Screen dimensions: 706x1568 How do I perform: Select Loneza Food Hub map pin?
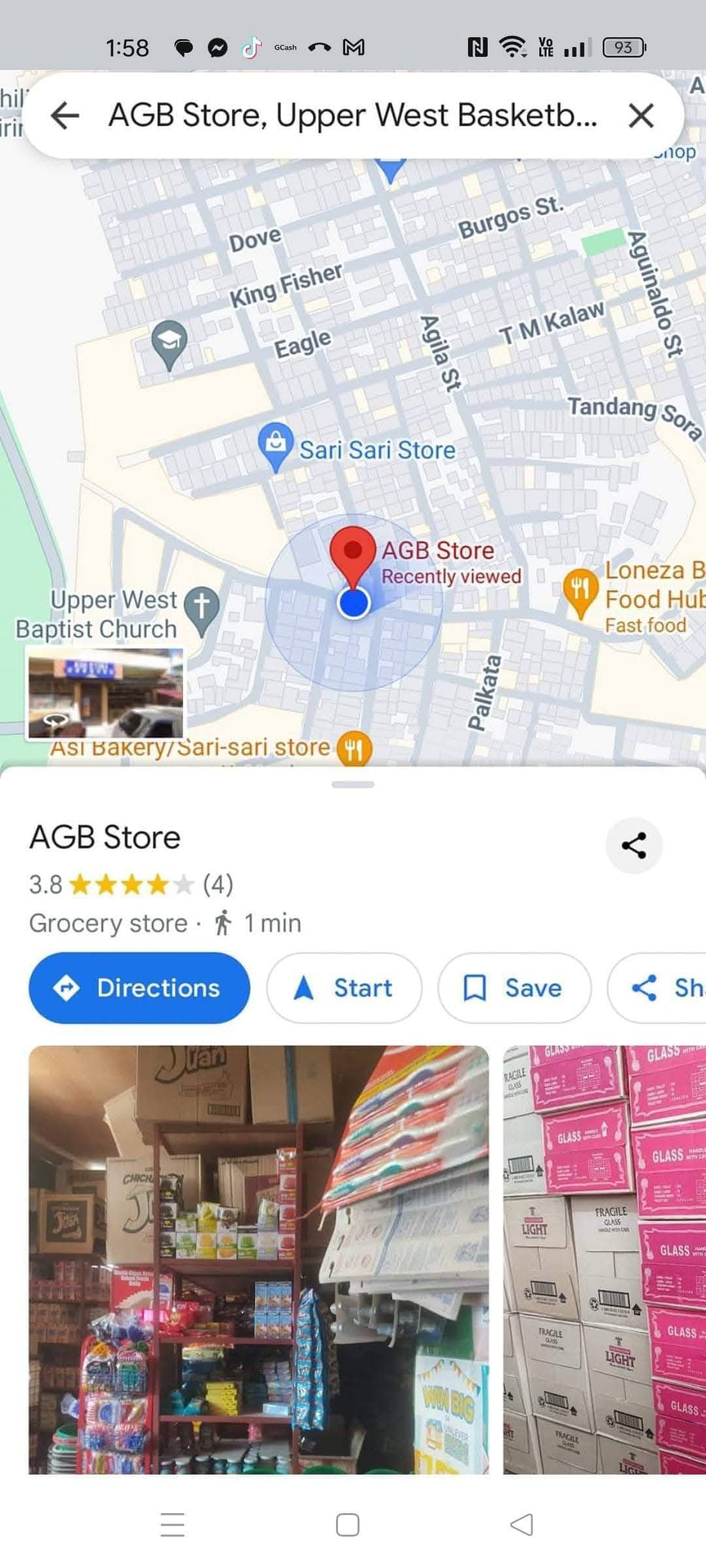[580, 590]
